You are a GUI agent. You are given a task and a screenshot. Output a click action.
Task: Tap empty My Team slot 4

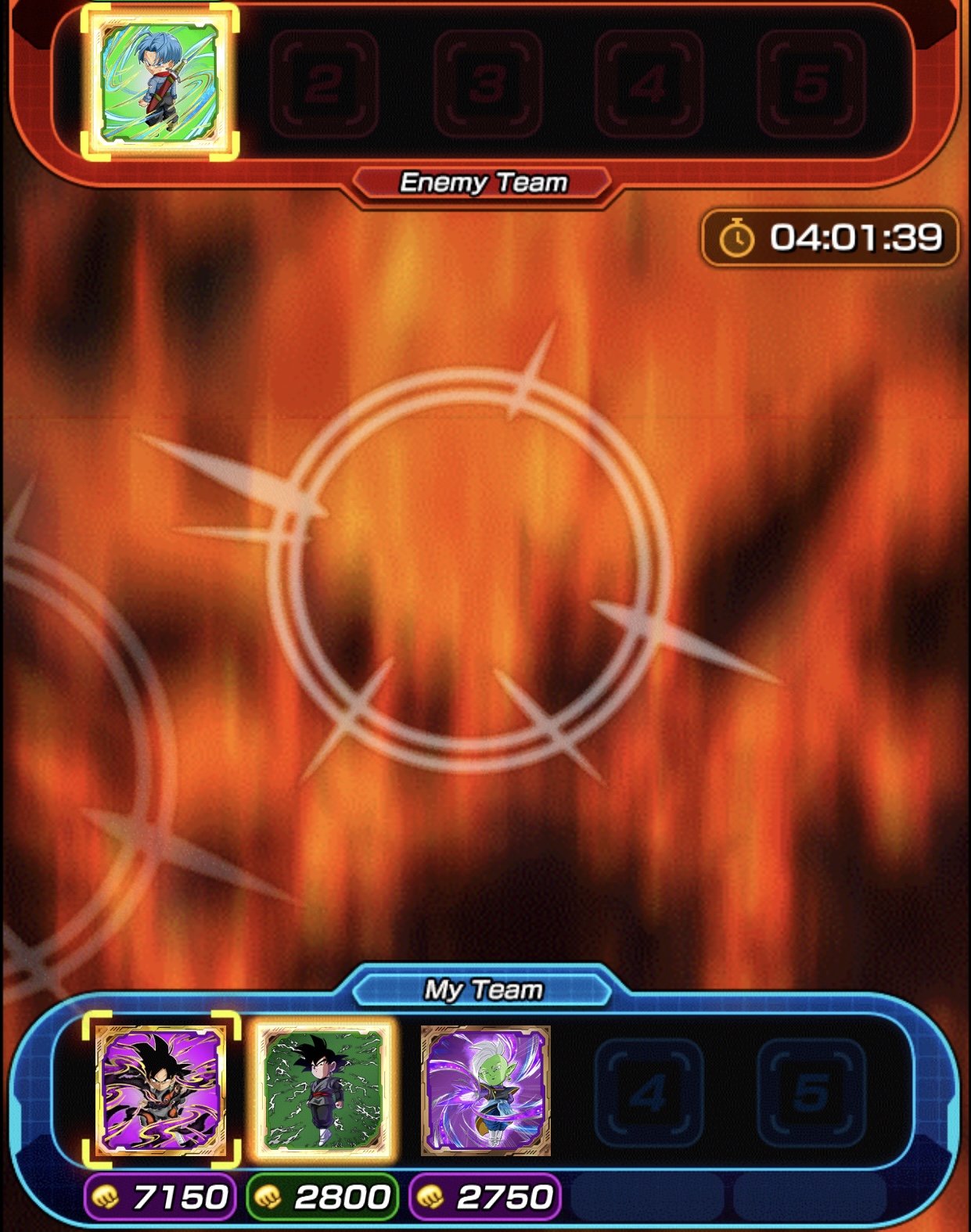coord(649,1092)
